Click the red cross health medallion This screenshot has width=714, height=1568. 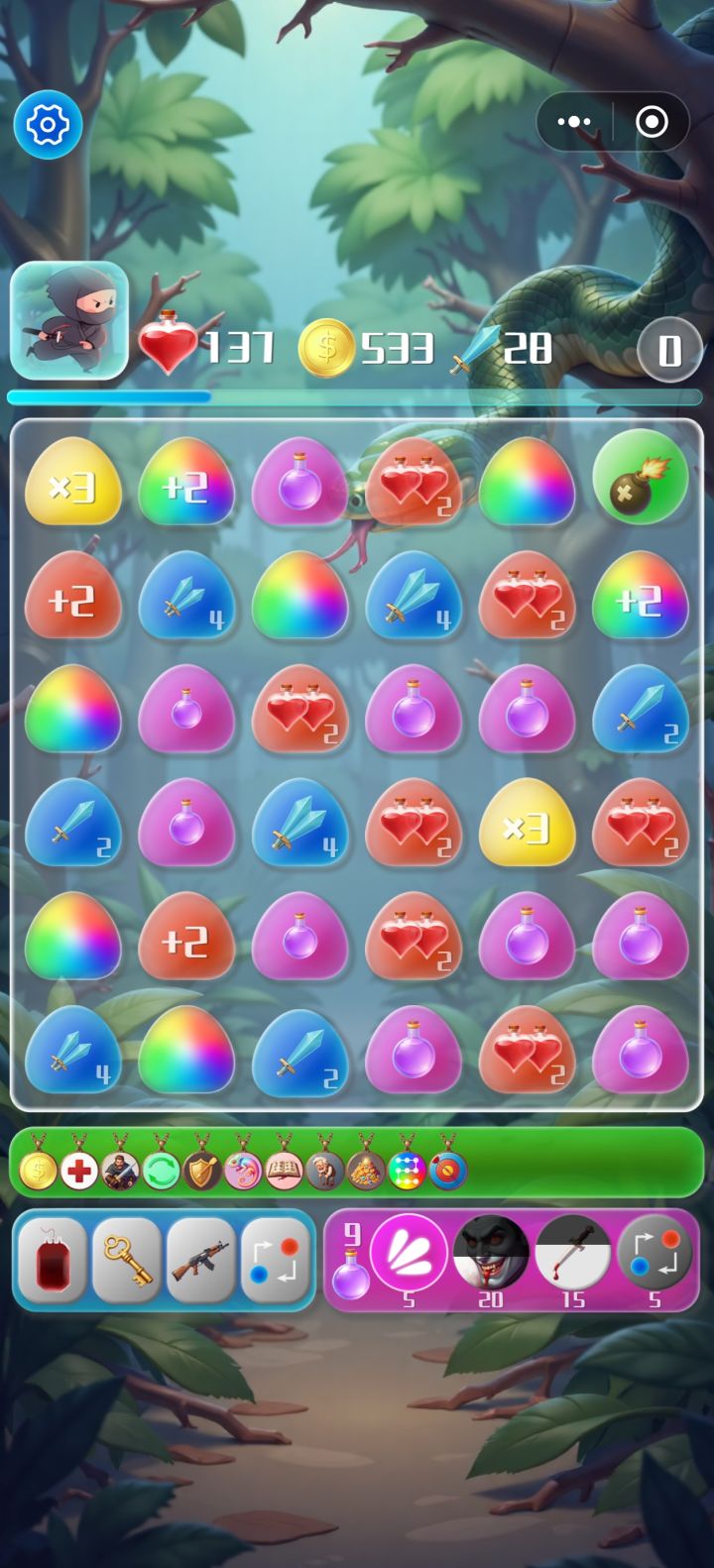79,1170
